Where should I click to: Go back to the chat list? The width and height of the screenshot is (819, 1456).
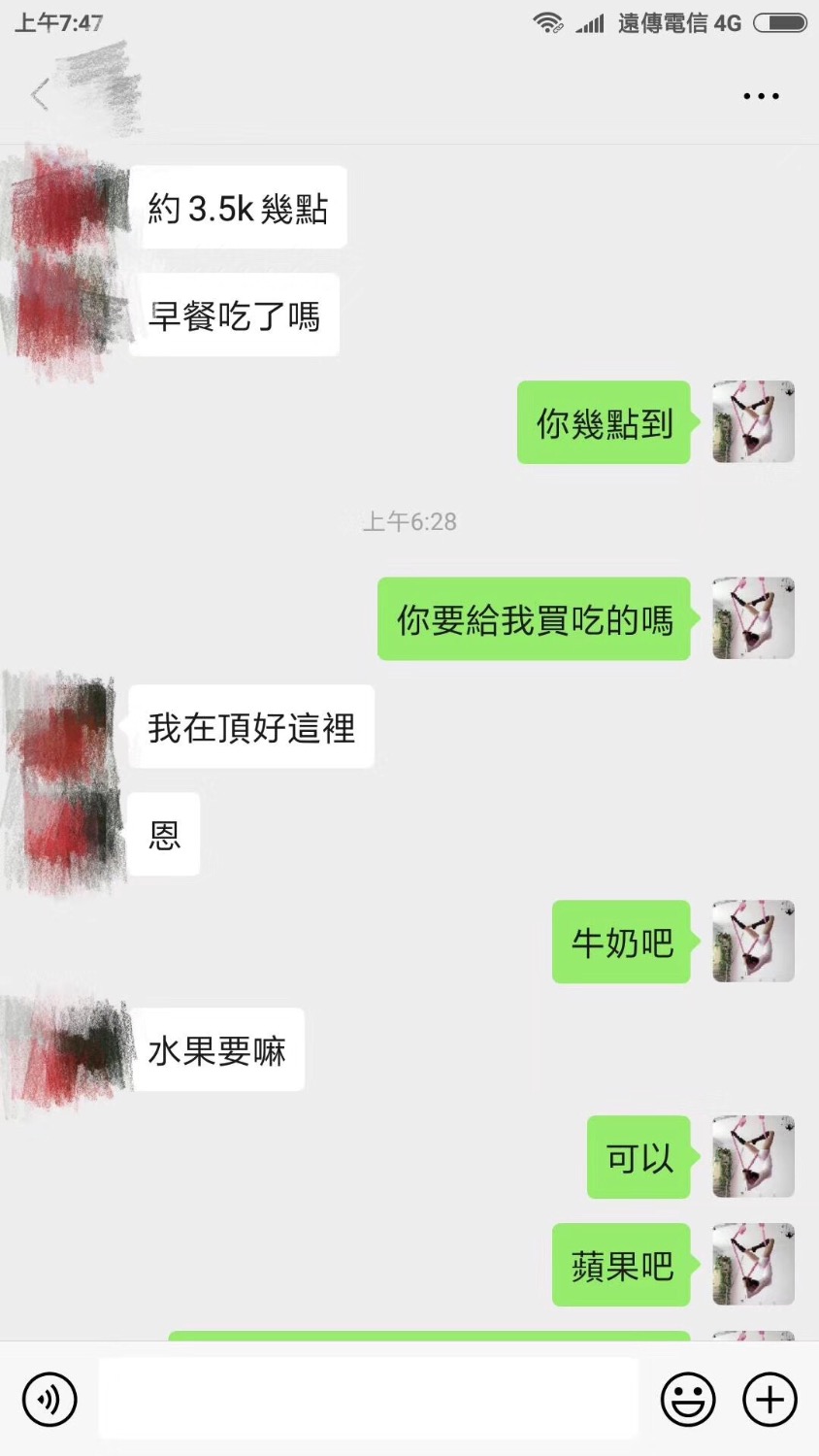tap(40, 95)
